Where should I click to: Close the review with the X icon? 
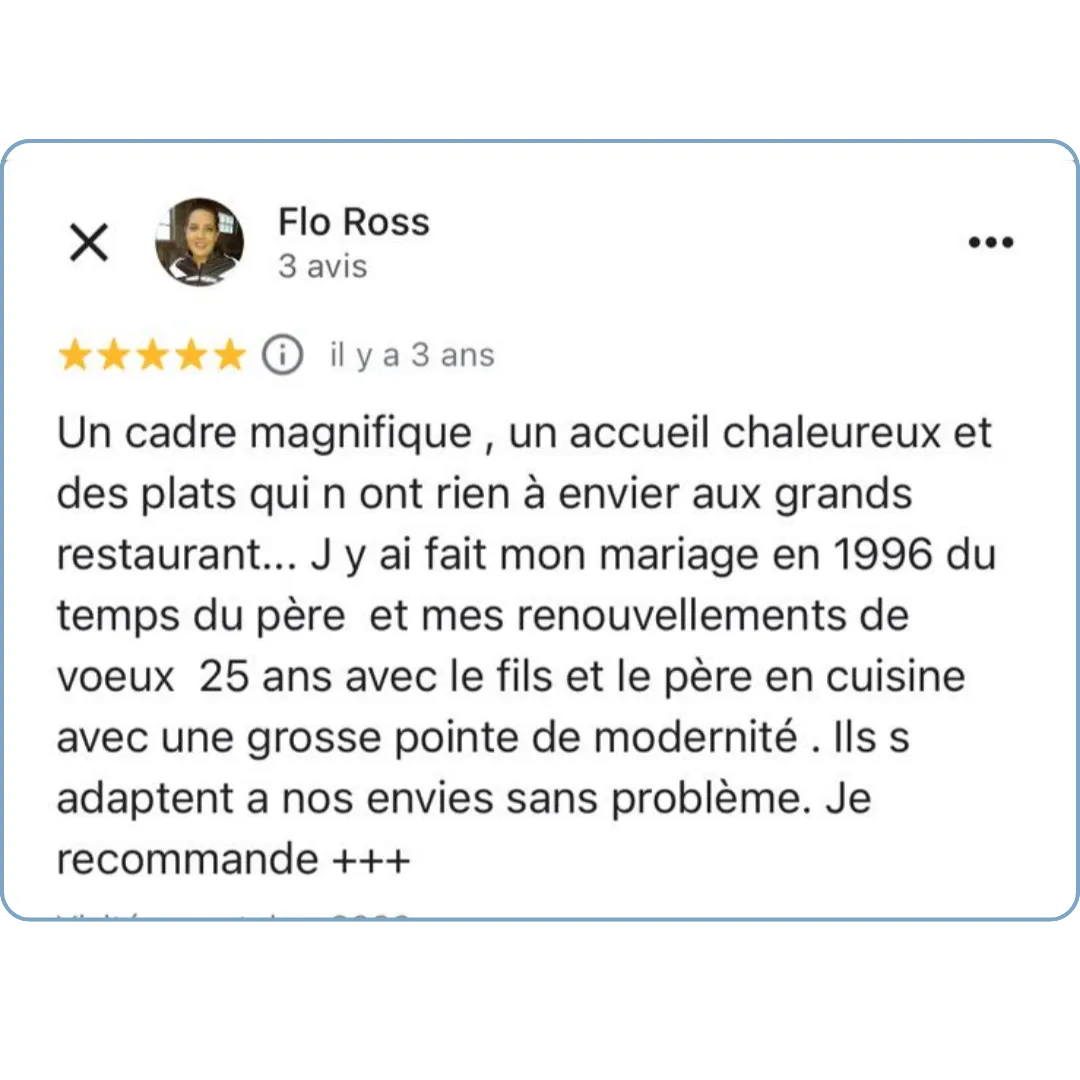coord(88,242)
